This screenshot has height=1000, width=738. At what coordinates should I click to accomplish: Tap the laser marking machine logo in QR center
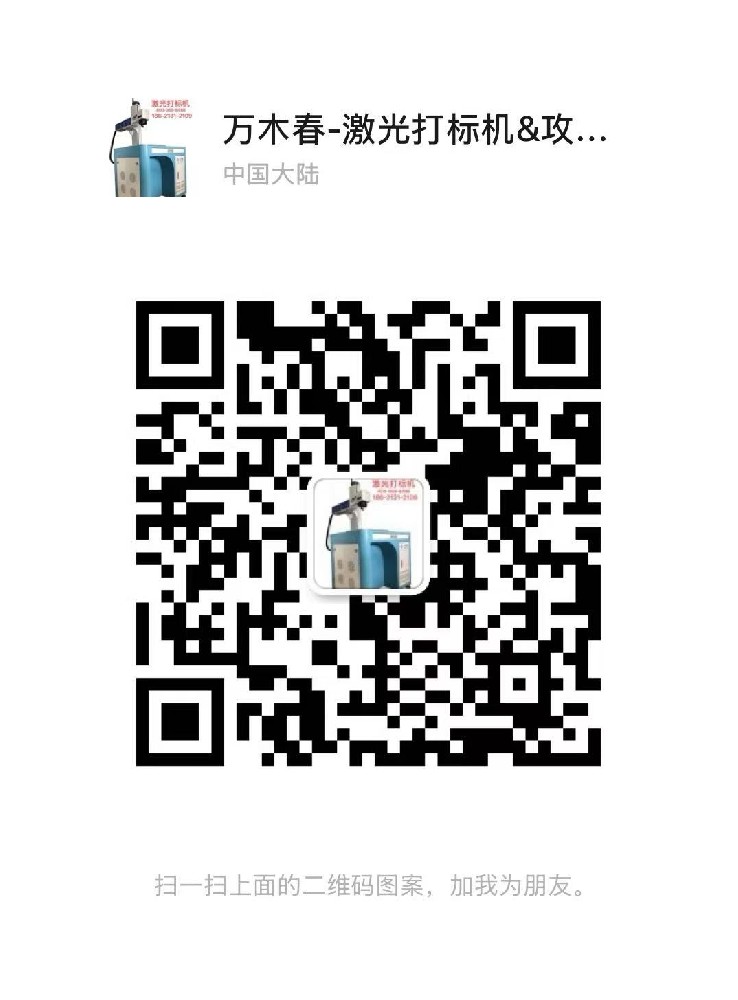(372, 535)
